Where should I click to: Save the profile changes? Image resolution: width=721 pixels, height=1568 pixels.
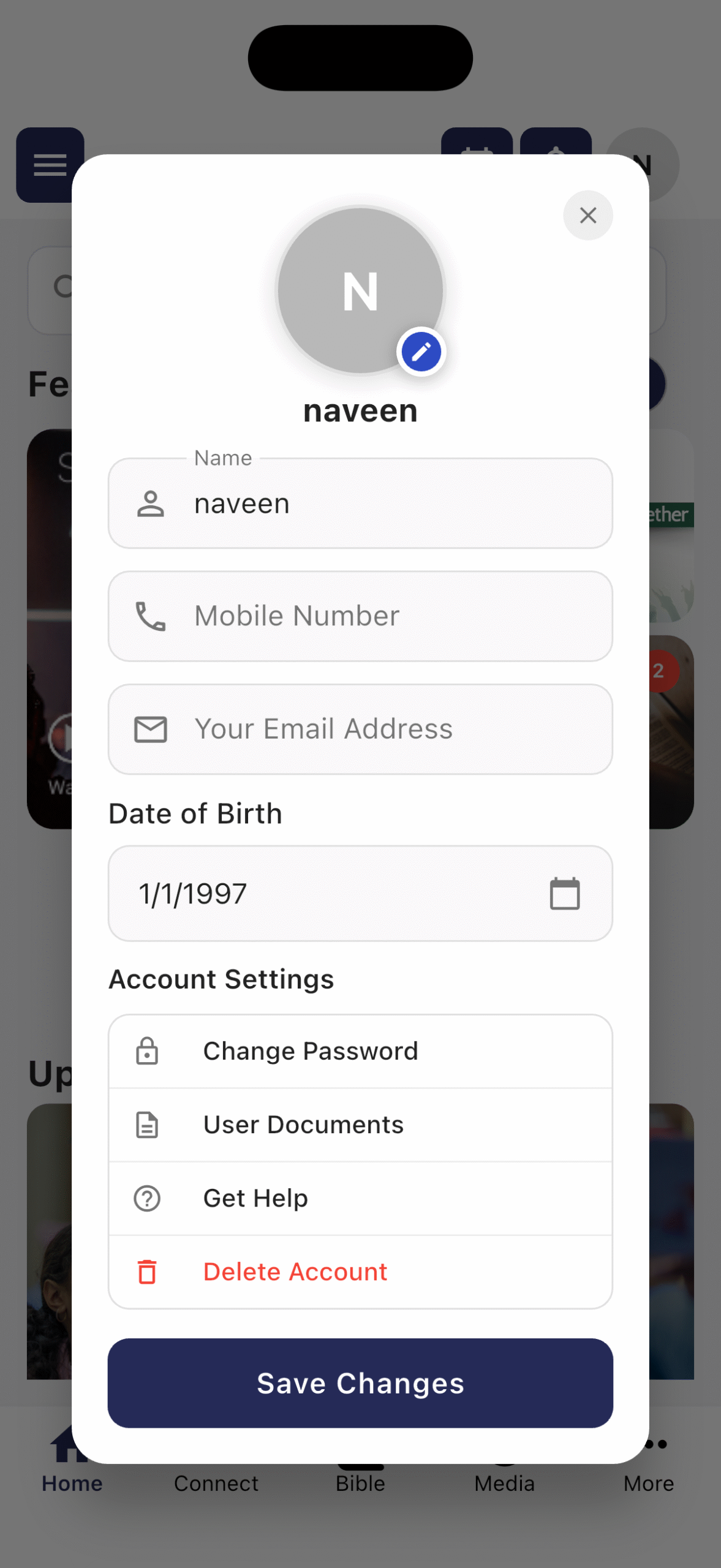point(360,1383)
